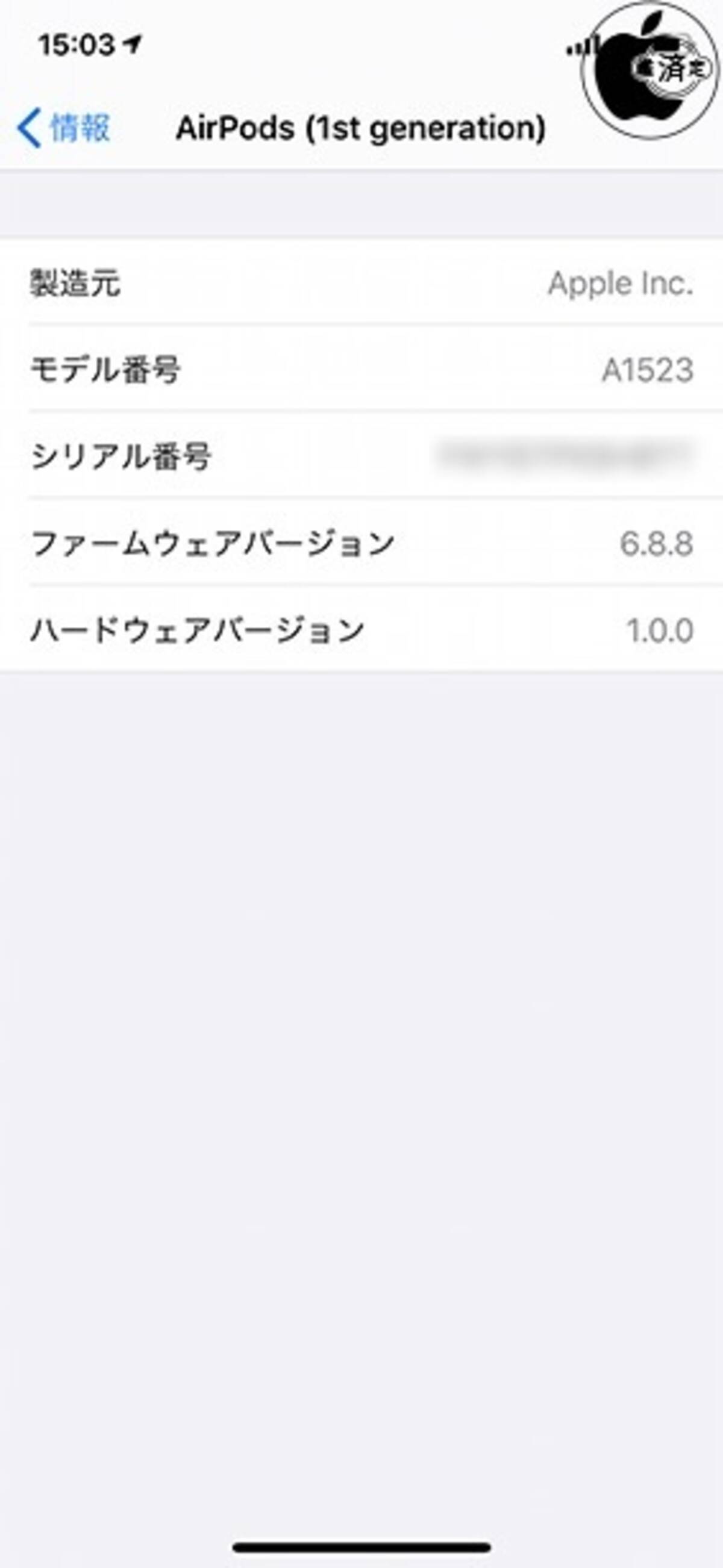Select the AirPods (1st generation) title
Image resolution: width=723 pixels, height=1568 pixels.
pyautogui.click(x=361, y=128)
